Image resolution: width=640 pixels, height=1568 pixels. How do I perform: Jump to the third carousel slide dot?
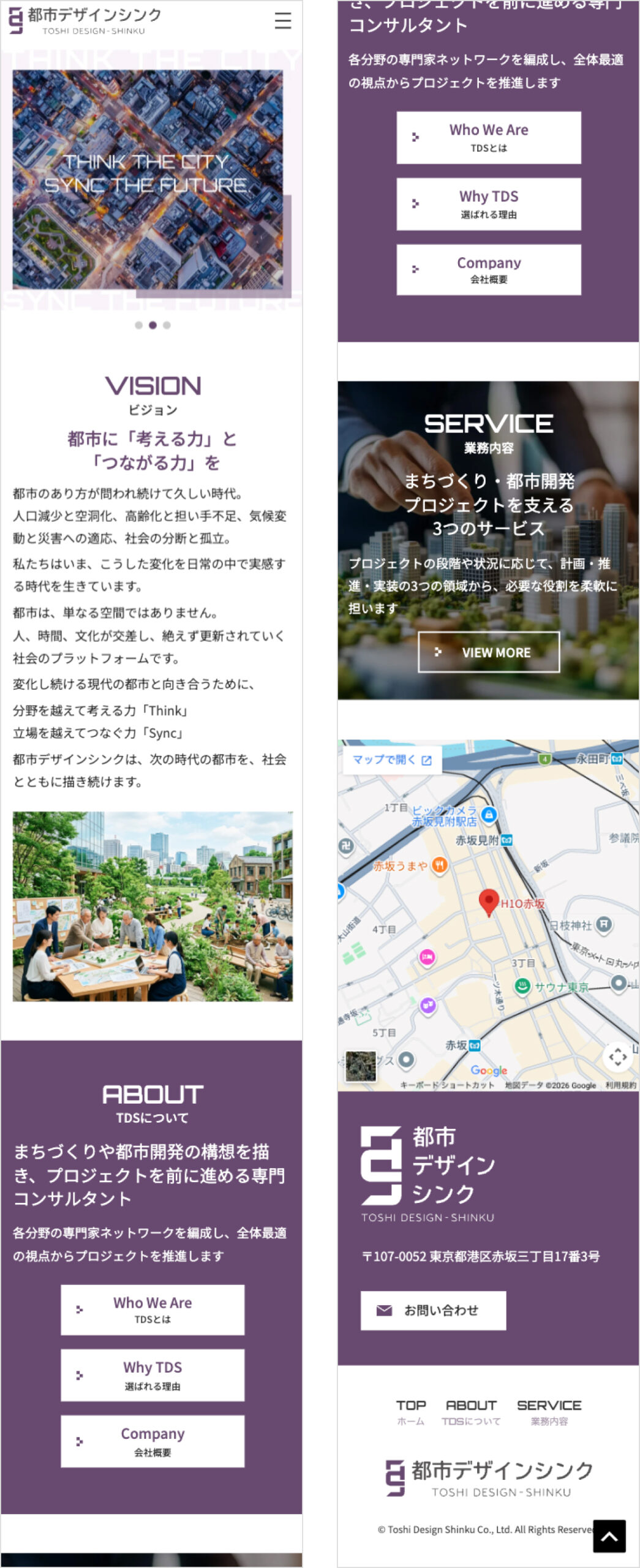click(167, 325)
